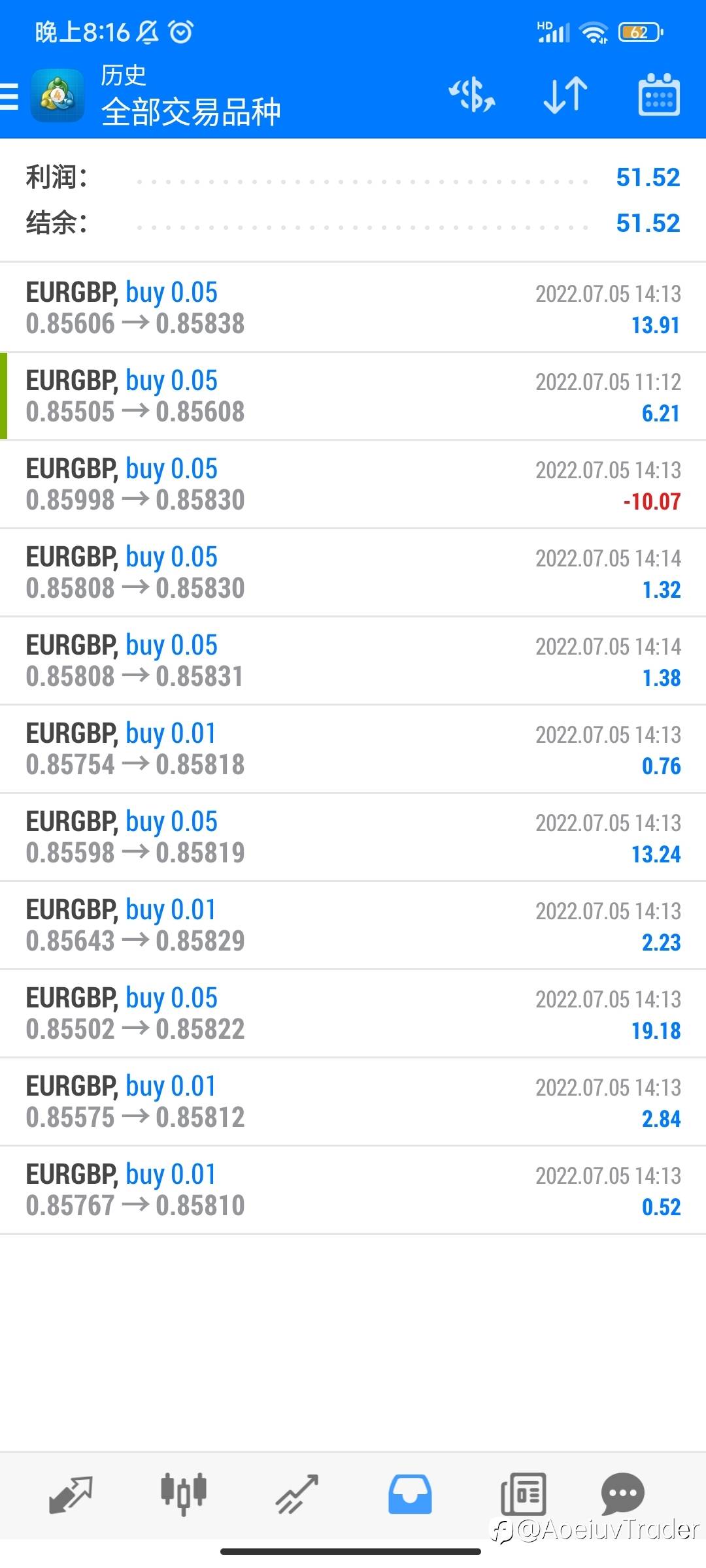Open the Chat messages tab
The width and height of the screenshot is (706, 1568).
[622, 1494]
